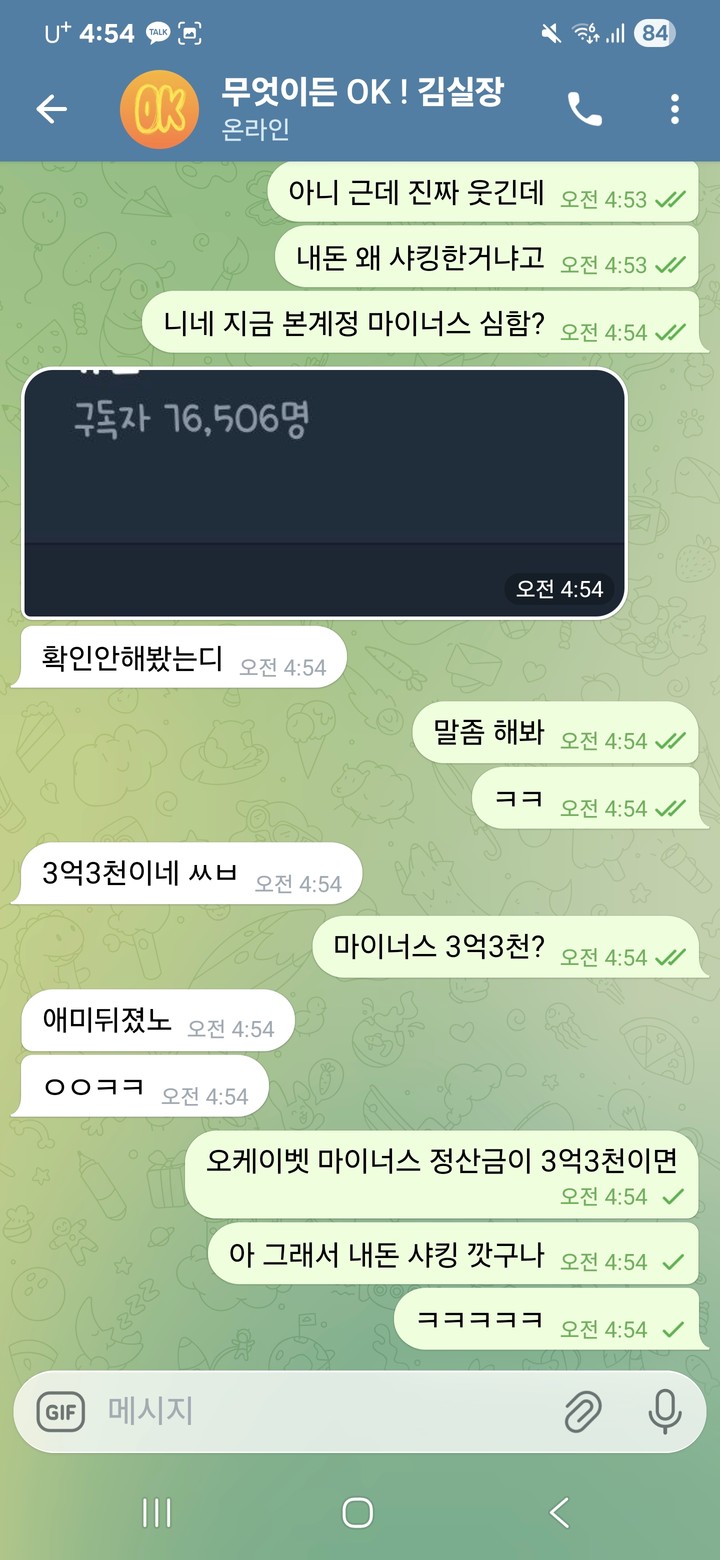The height and width of the screenshot is (1560, 720).
Task: Go back to the chat list
Action: click(x=51, y=109)
